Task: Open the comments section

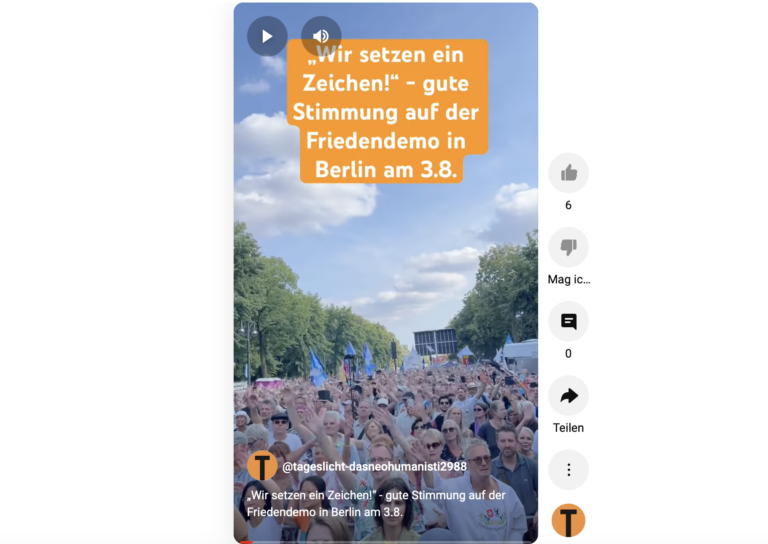Action: click(568, 321)
